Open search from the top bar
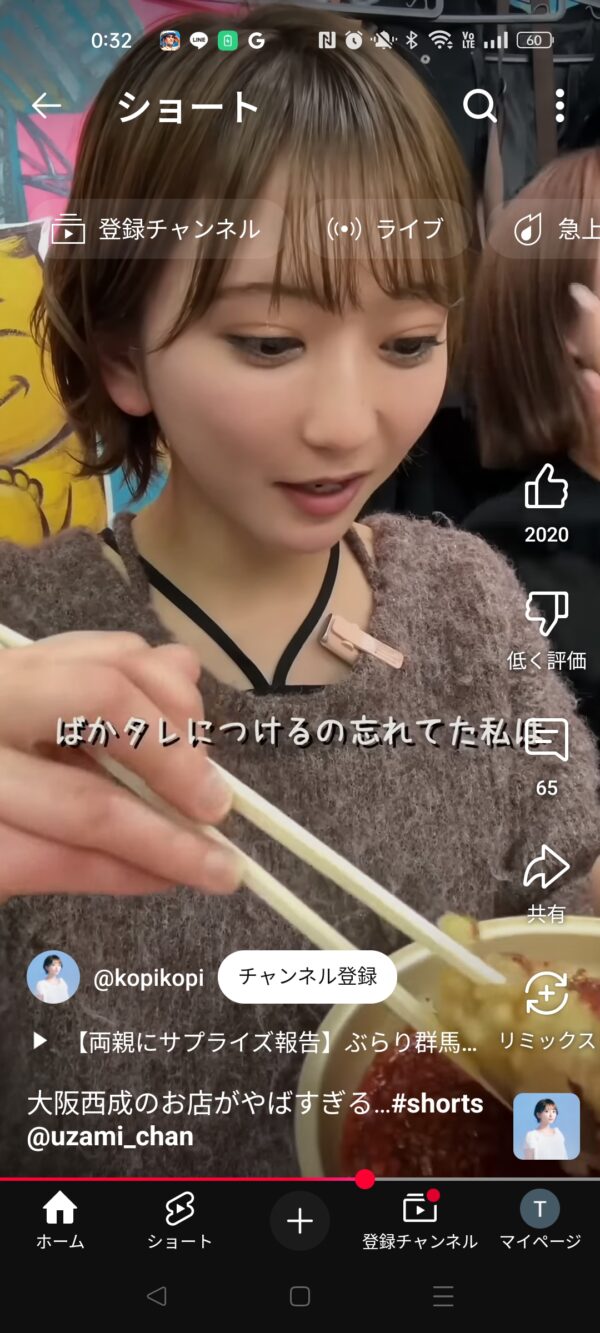The height and width of the screenshot is (1333, 600). pos(480,106)
